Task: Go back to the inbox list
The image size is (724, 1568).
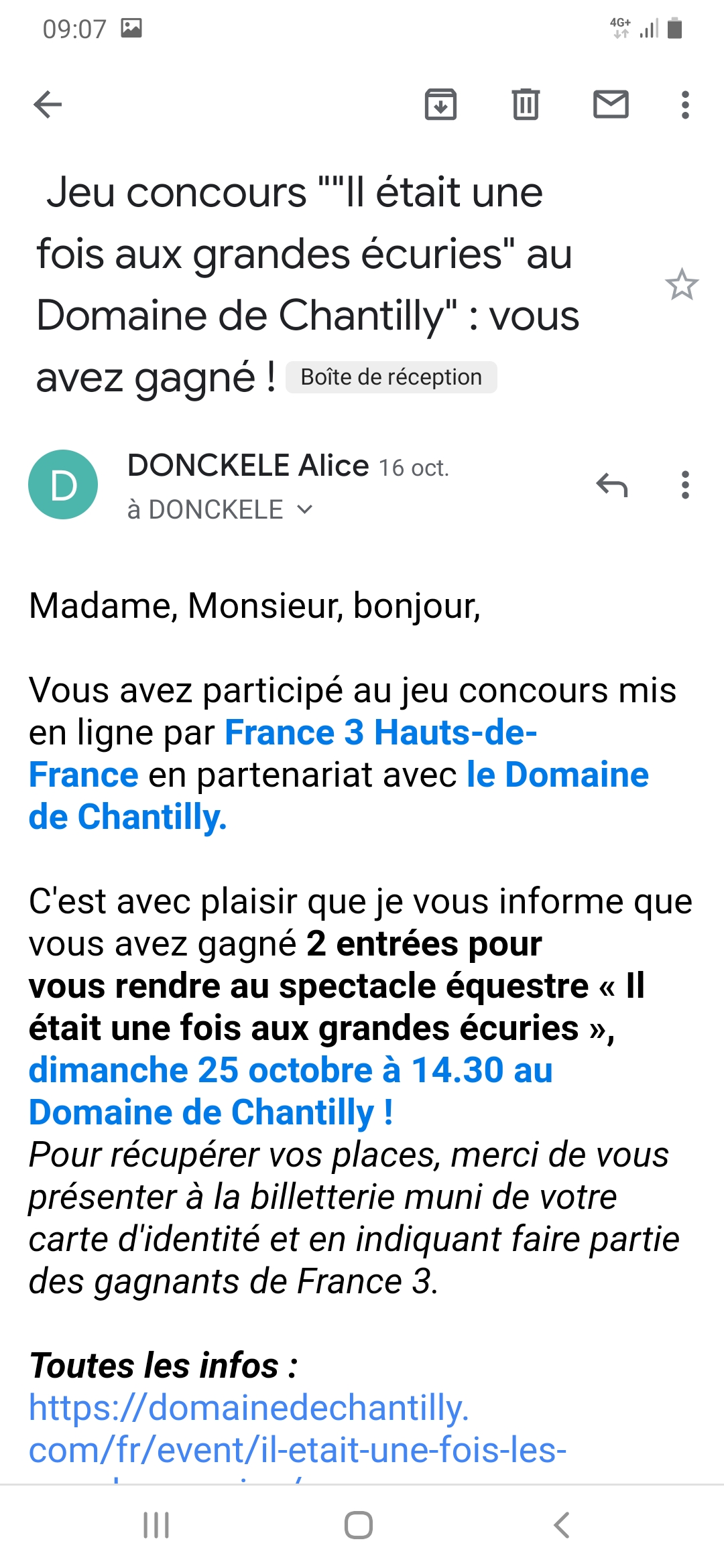Action: [48, 105]
